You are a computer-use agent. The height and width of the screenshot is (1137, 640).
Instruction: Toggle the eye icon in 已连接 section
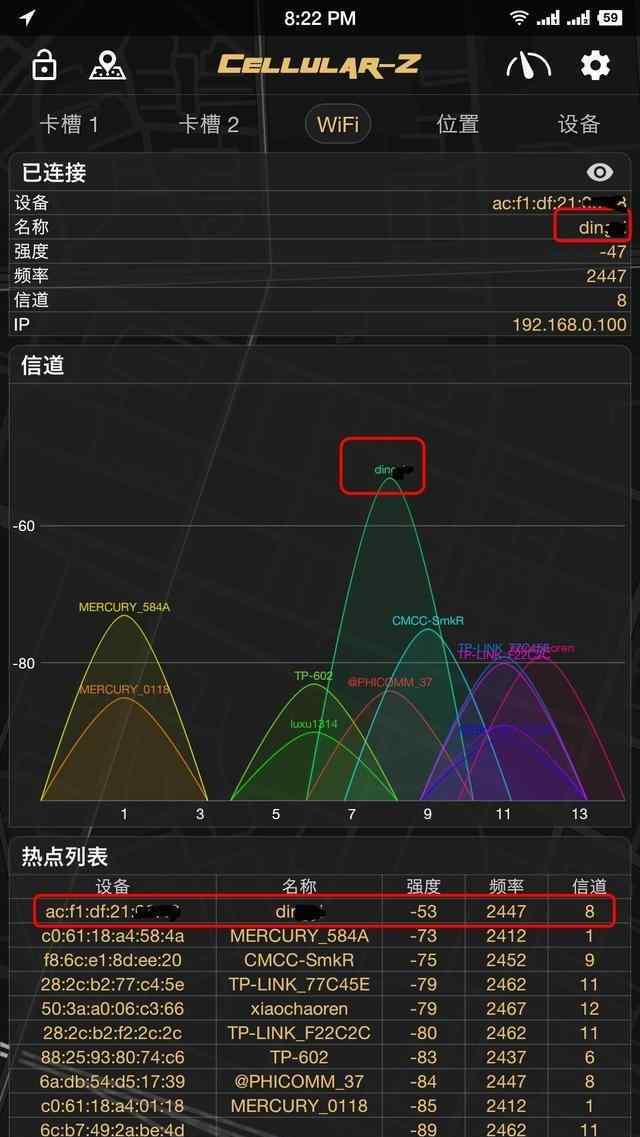599,172
